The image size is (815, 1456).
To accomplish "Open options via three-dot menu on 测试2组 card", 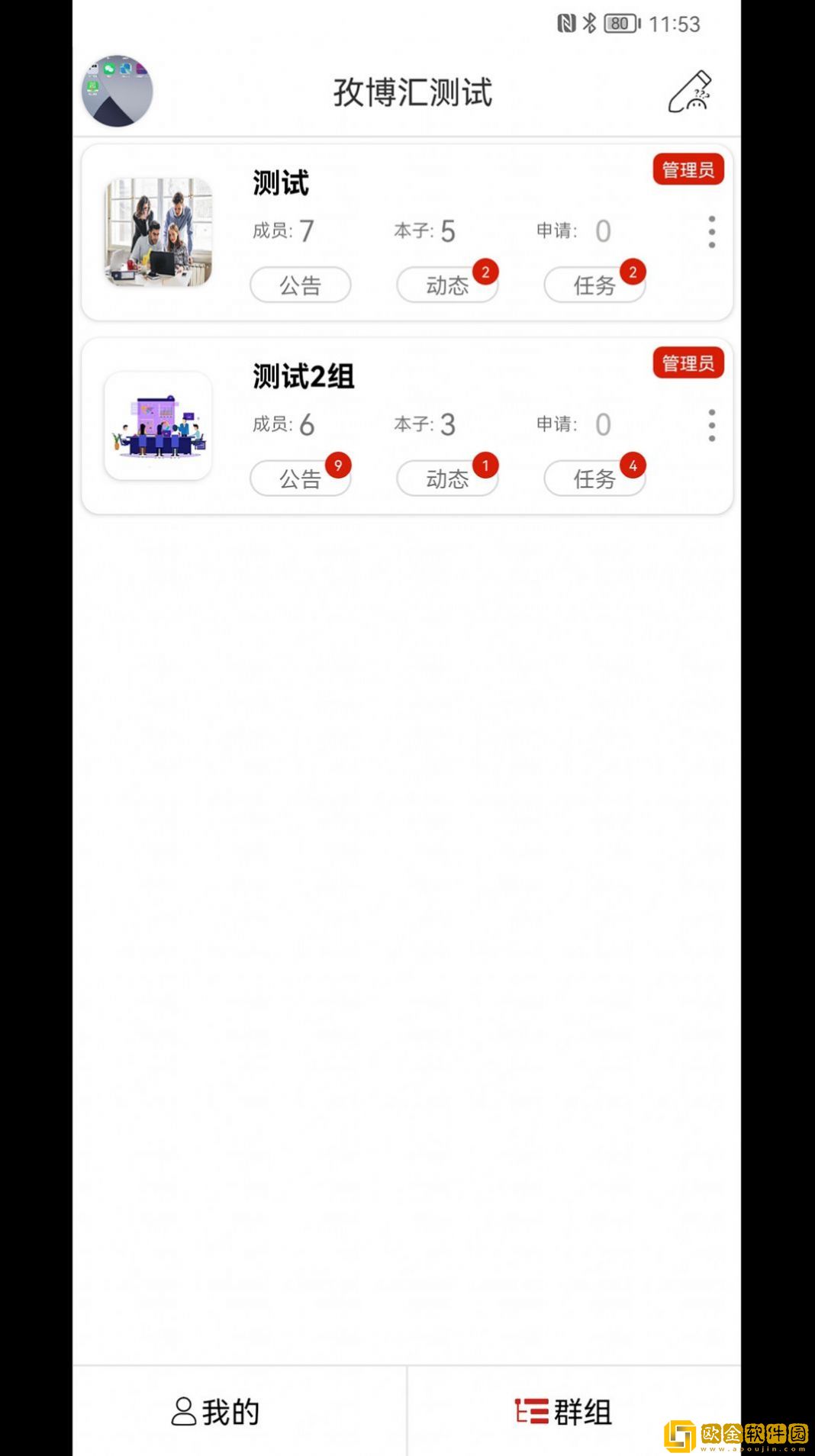I will [x=710, y=426].
